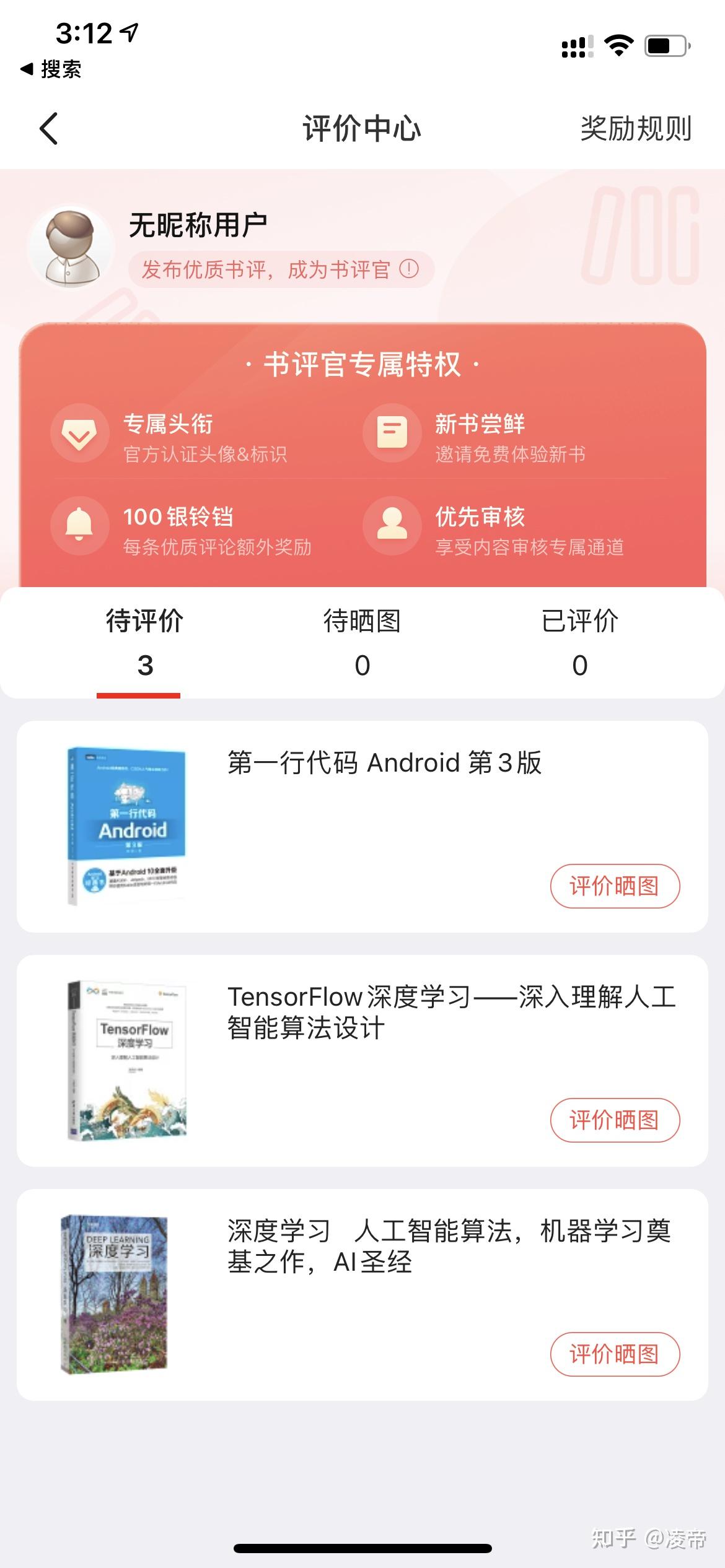Go back from 评价中心 page

tap(48, 129)
